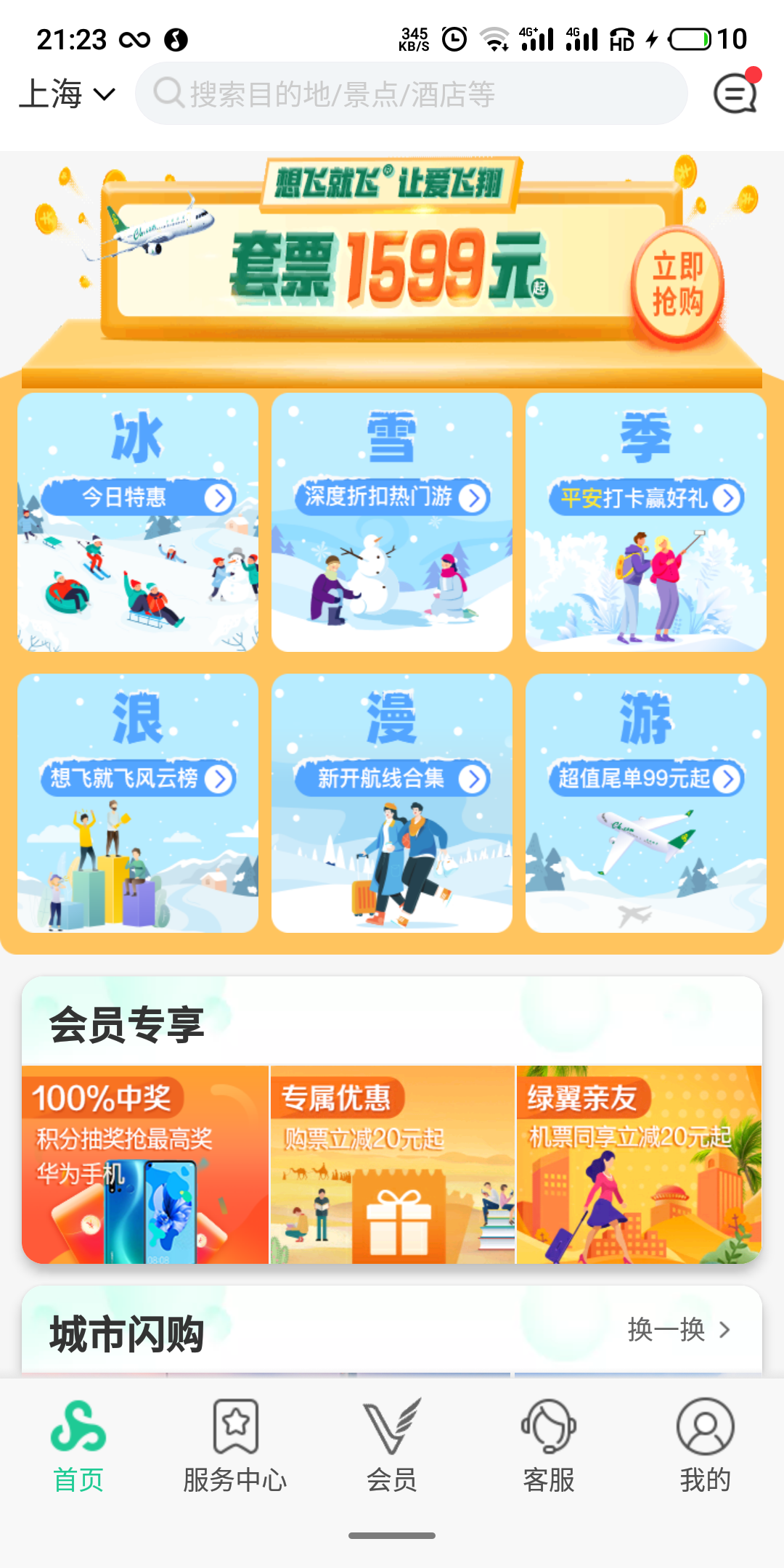Tap 立即抢购 on the 1599元 banner

pyautogui.click(x=677, y=285)
